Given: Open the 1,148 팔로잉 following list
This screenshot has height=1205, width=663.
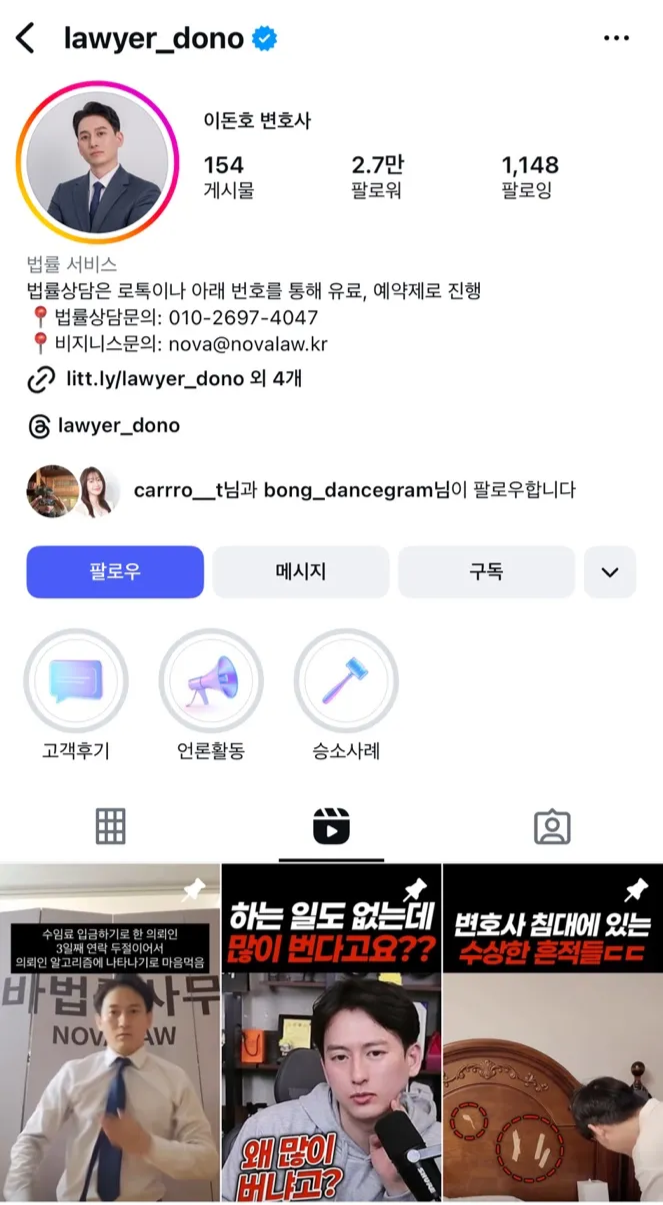Looking at the screenshot, I should 529,176.
